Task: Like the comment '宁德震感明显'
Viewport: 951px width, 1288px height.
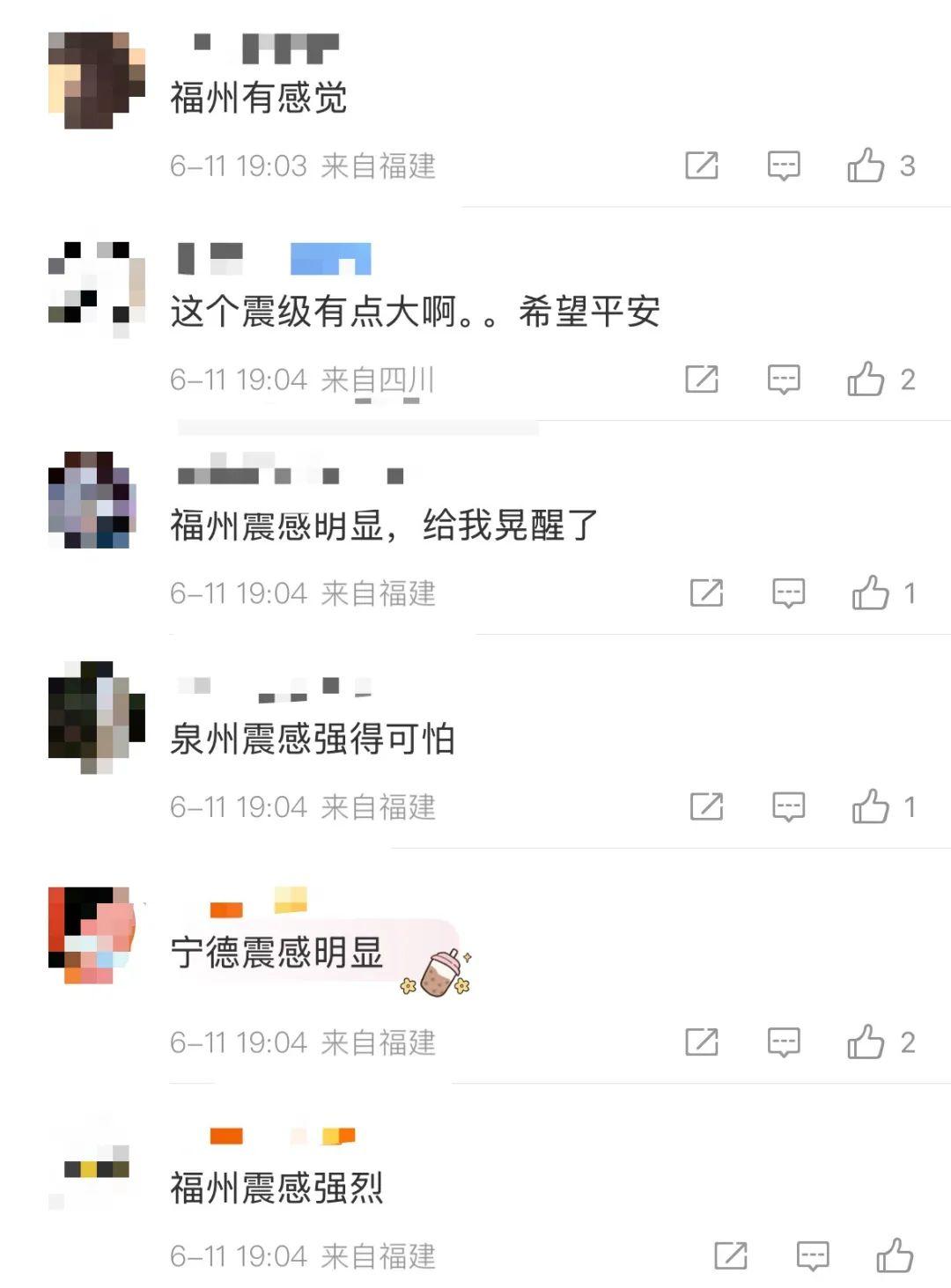Action: coord(866,1042)
